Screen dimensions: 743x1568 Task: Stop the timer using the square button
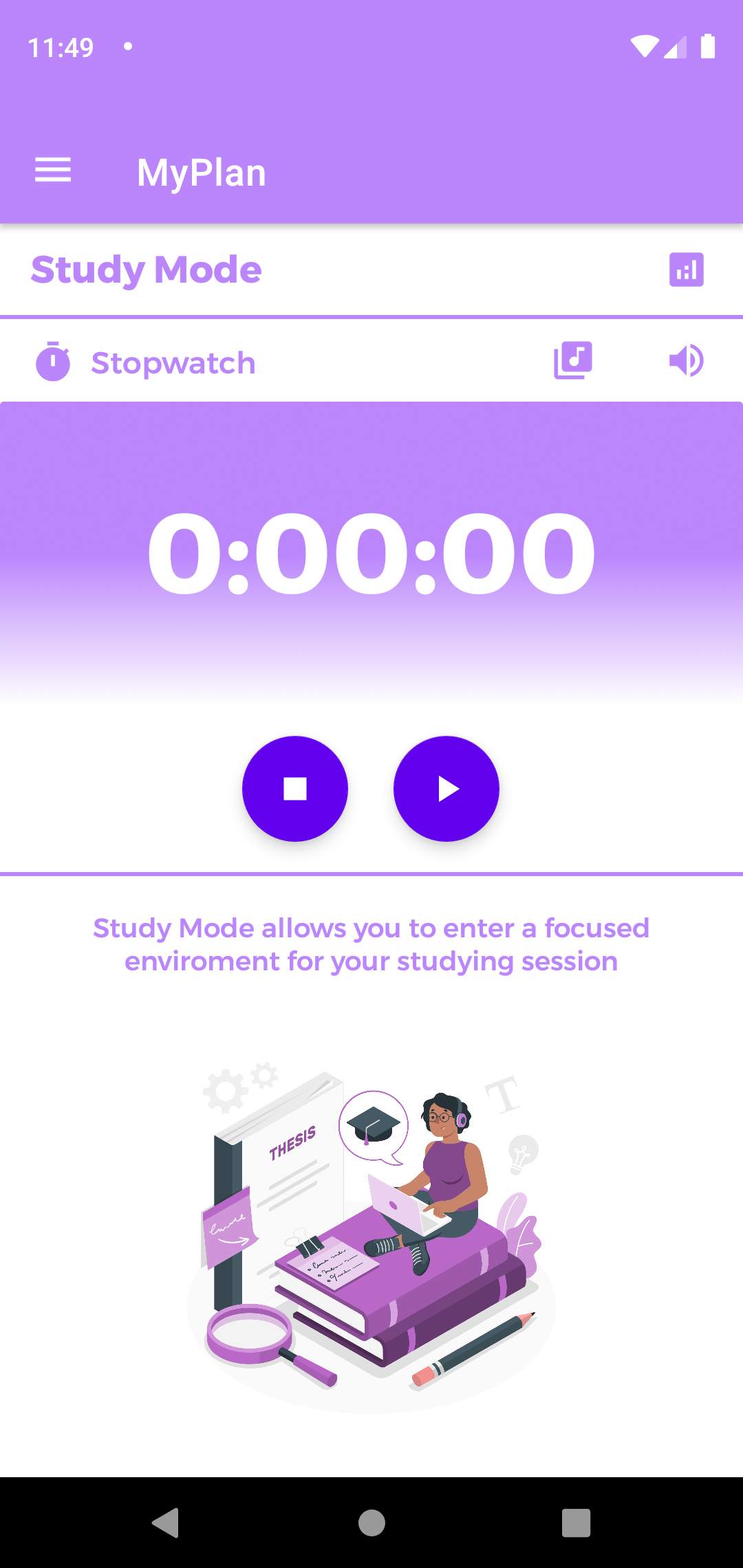pos(295,789)
